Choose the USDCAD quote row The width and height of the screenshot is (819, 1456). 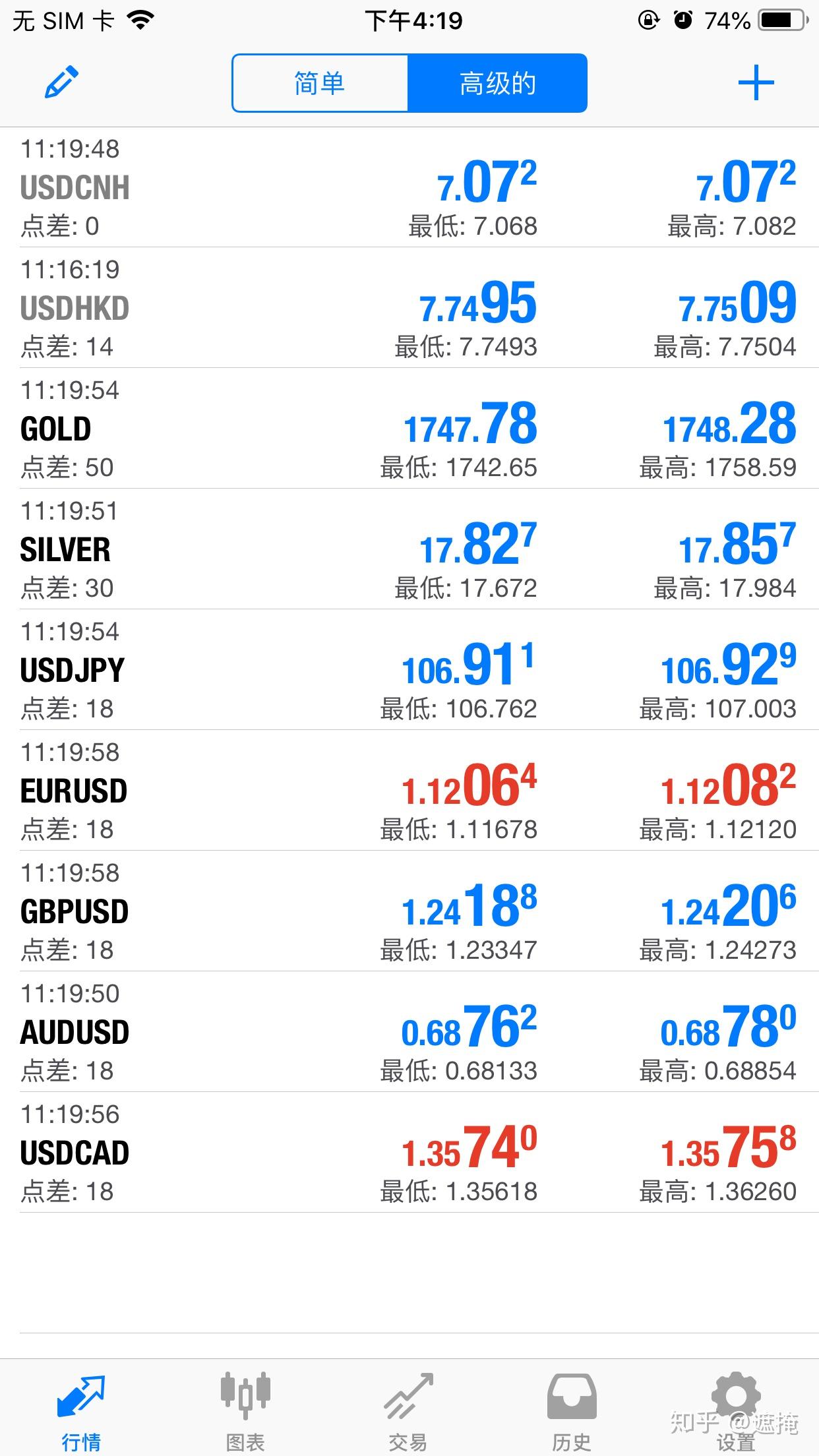click(x=409, y=1153)
